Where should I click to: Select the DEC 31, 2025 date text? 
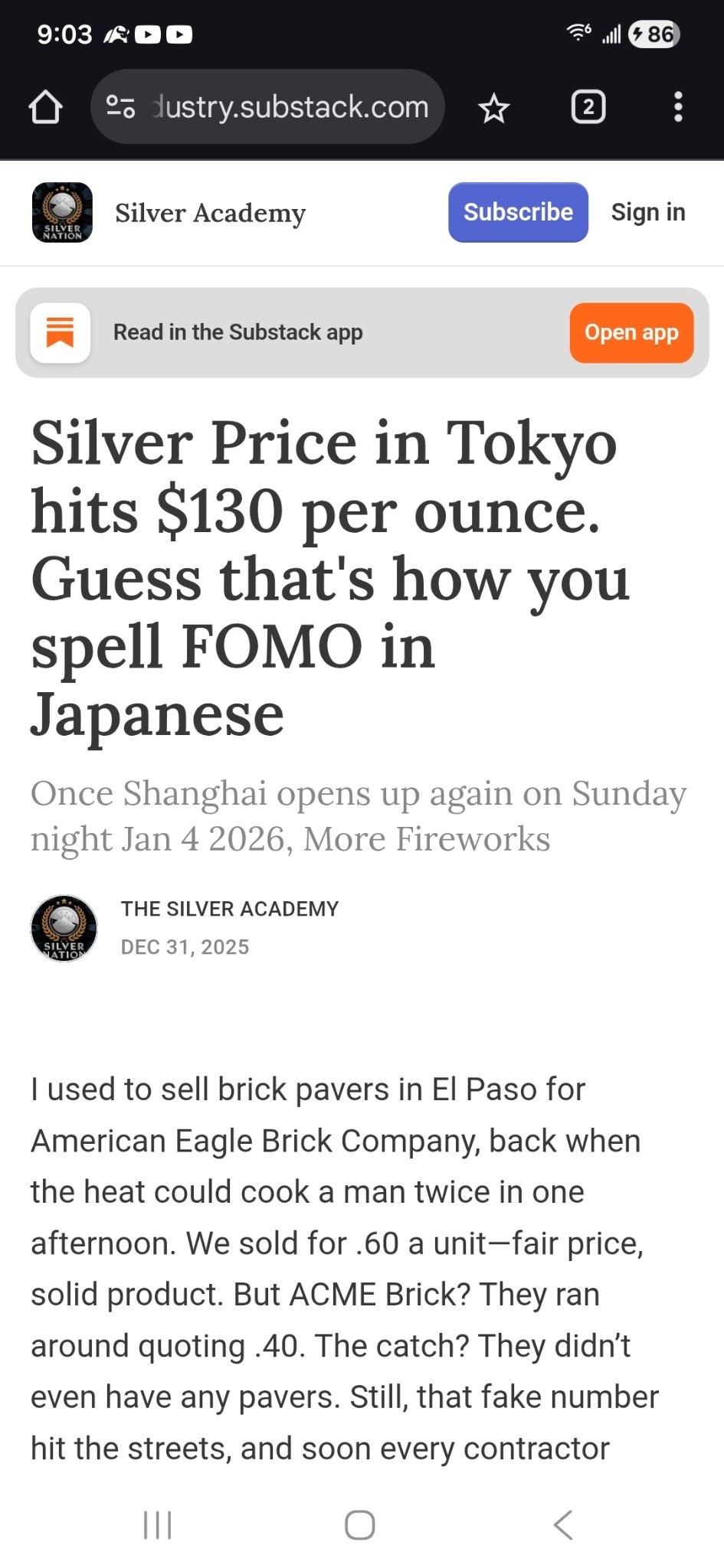pos(184,946)
